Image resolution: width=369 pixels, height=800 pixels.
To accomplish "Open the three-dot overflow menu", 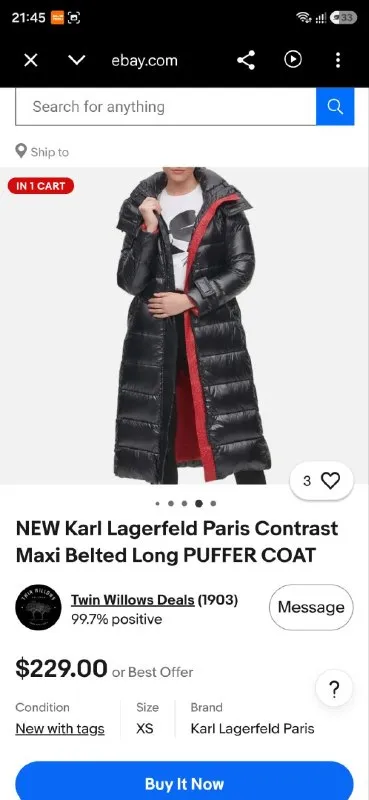I will 338,60.
